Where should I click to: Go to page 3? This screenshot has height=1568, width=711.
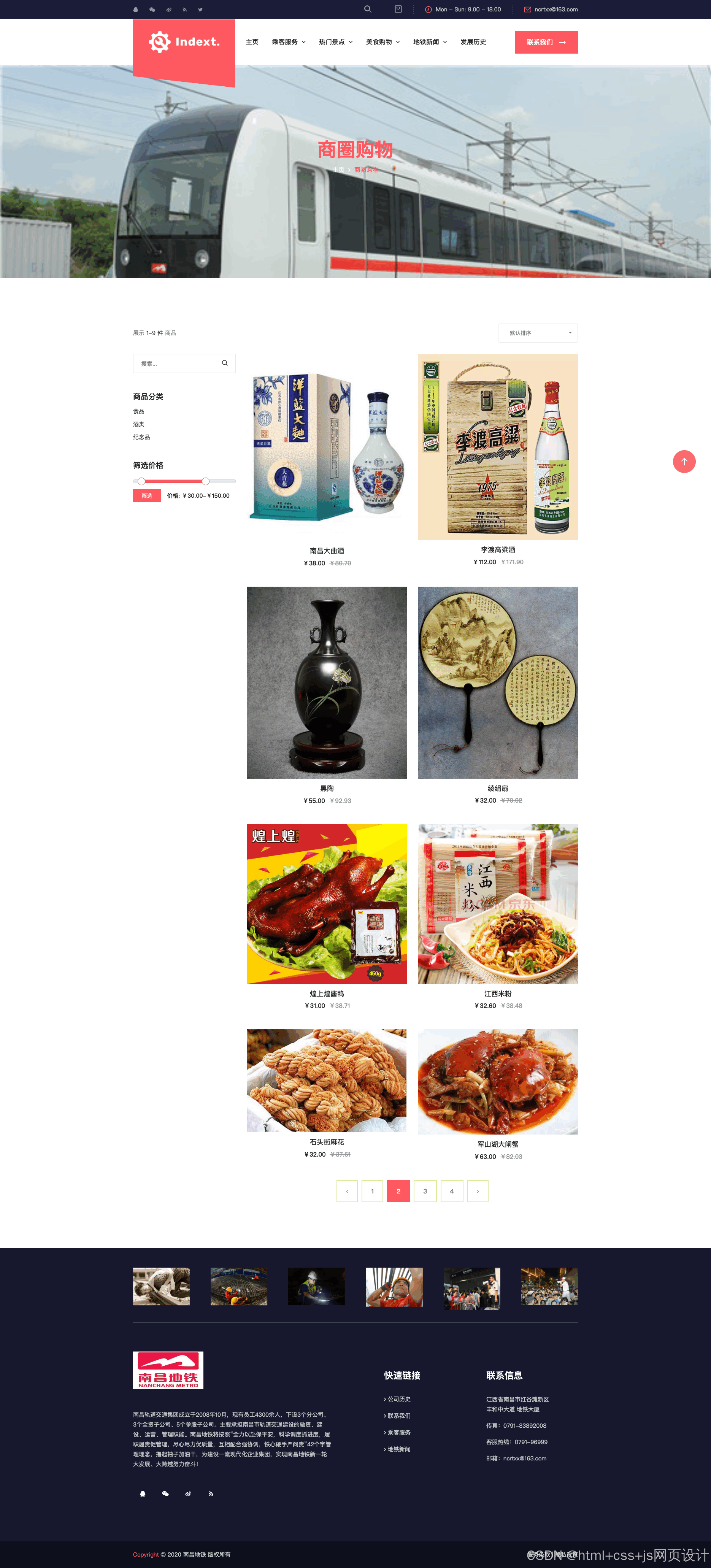click(425, 1191)
